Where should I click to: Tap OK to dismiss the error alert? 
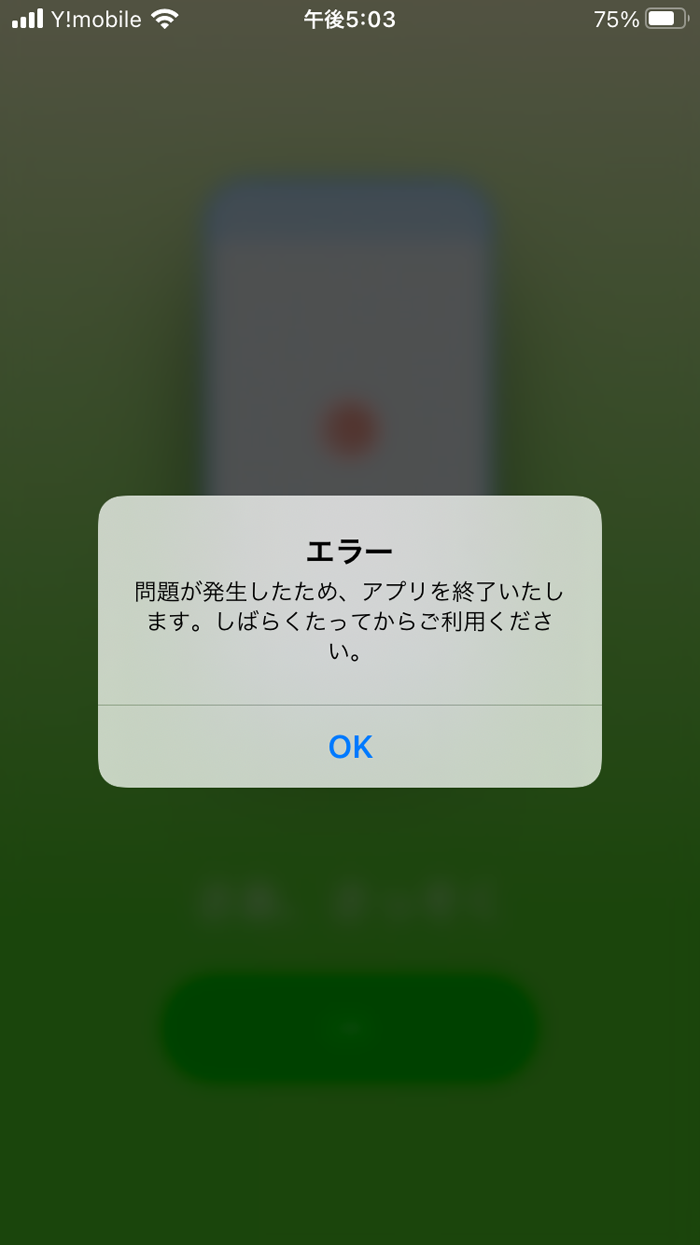(350, 746)
